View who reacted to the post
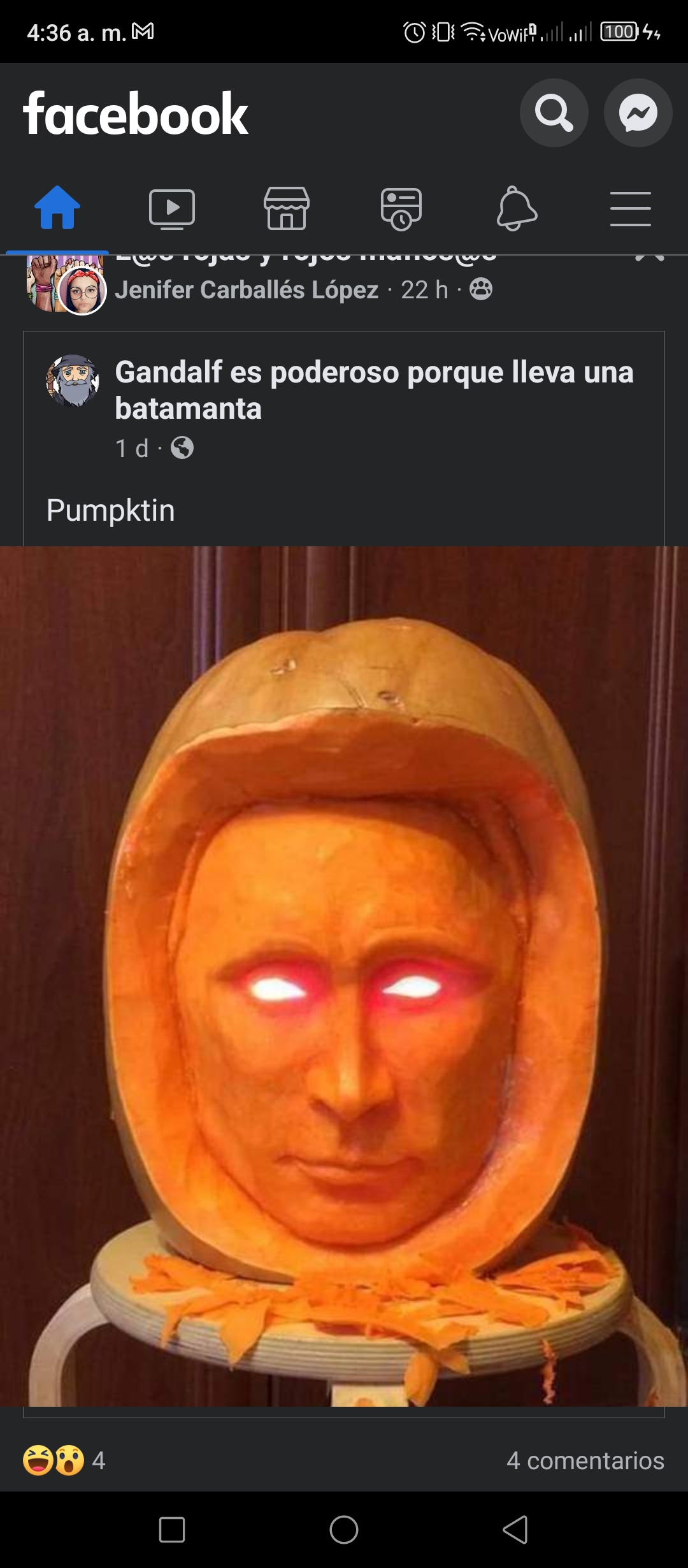Viewport: 688px width, 1568px height. pos(64,1460)
